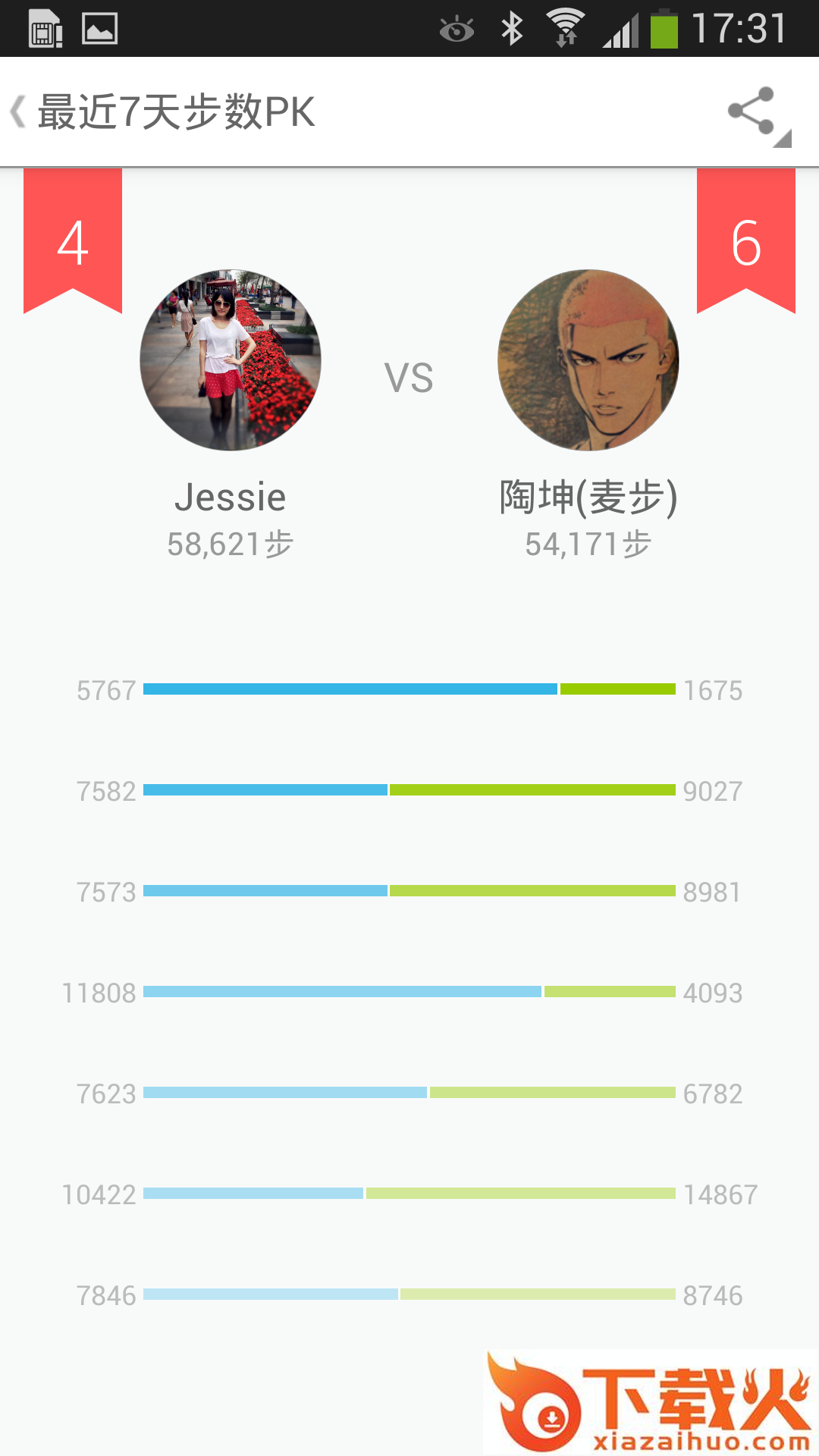
Task: View 陶坤(麦步)'s profile avatar
Action: pos(588,360)
